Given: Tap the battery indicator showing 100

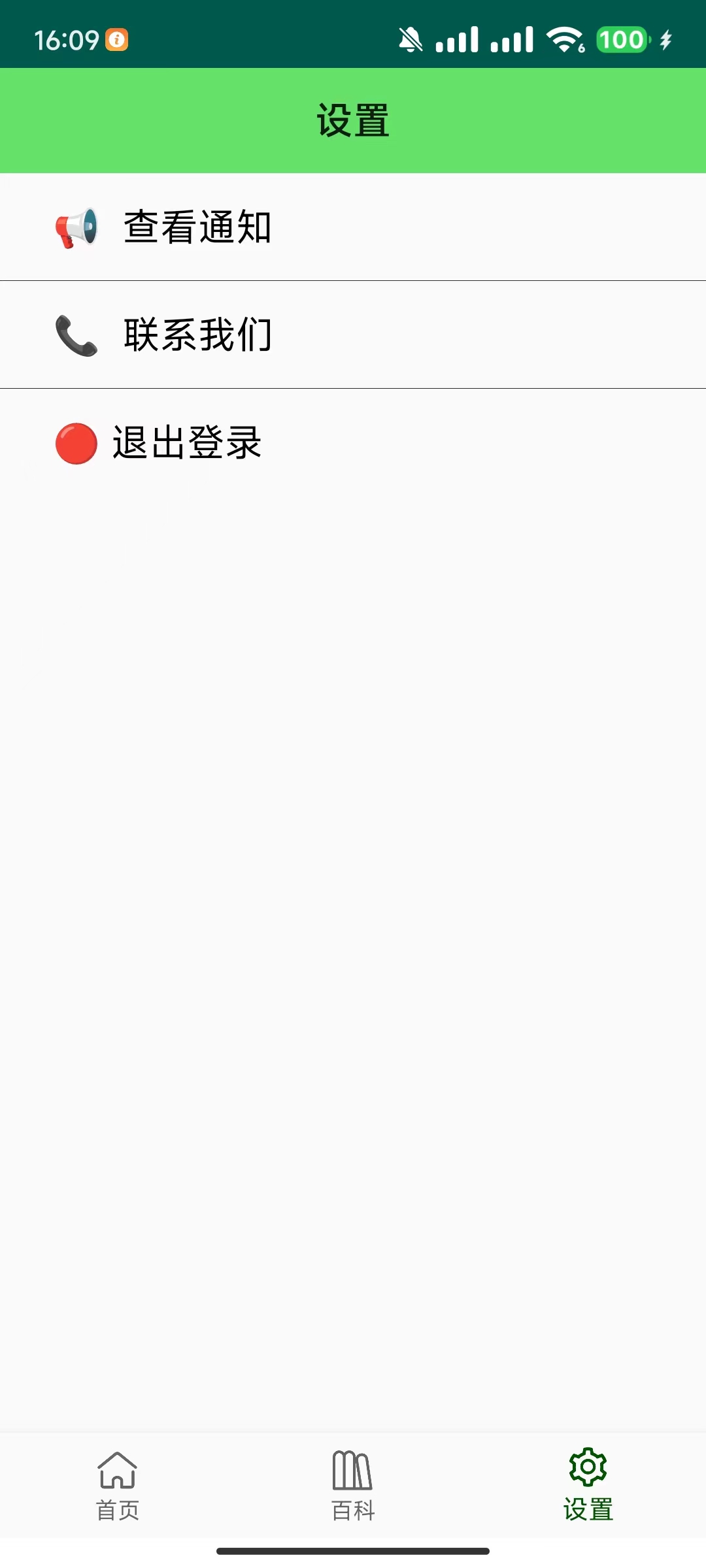Looking at the screenshot, I should (621, 41).
